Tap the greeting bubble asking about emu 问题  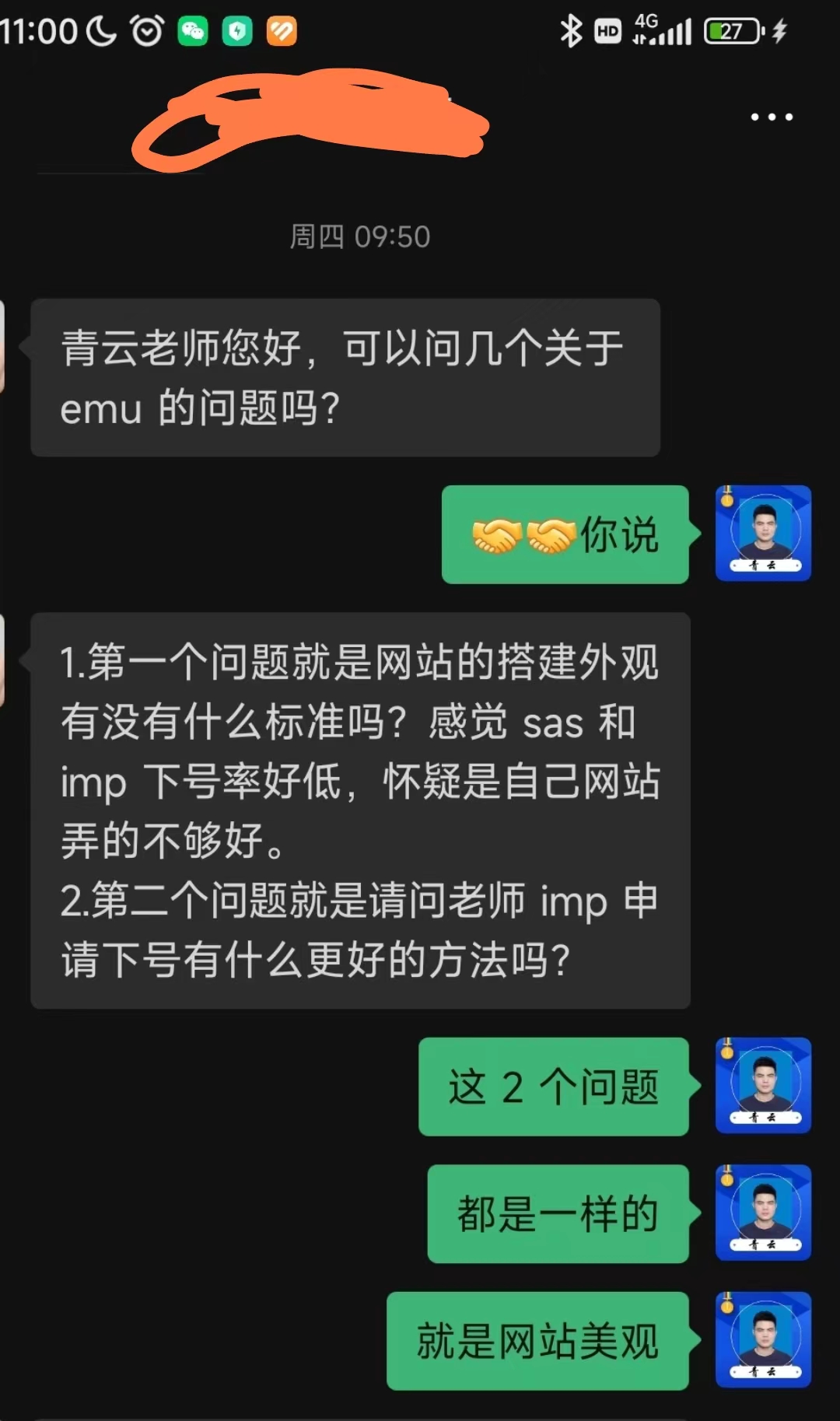point(345,377)
